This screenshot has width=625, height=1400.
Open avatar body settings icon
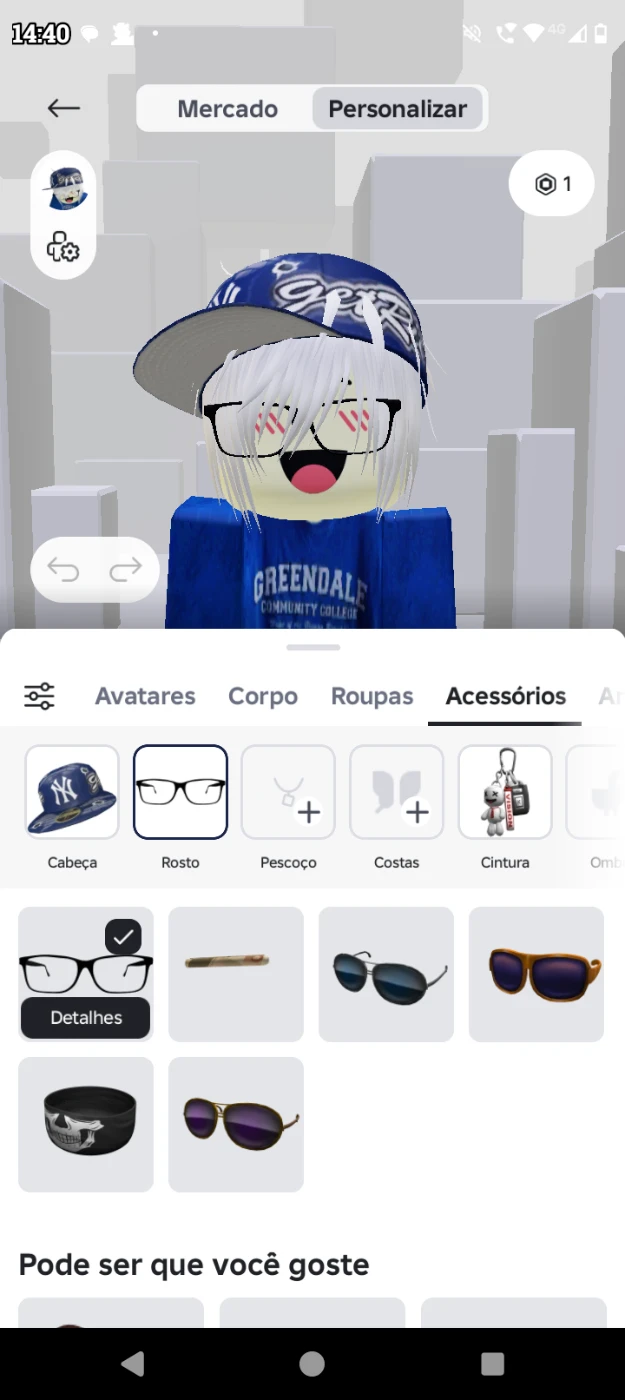[x=64, y=246]
